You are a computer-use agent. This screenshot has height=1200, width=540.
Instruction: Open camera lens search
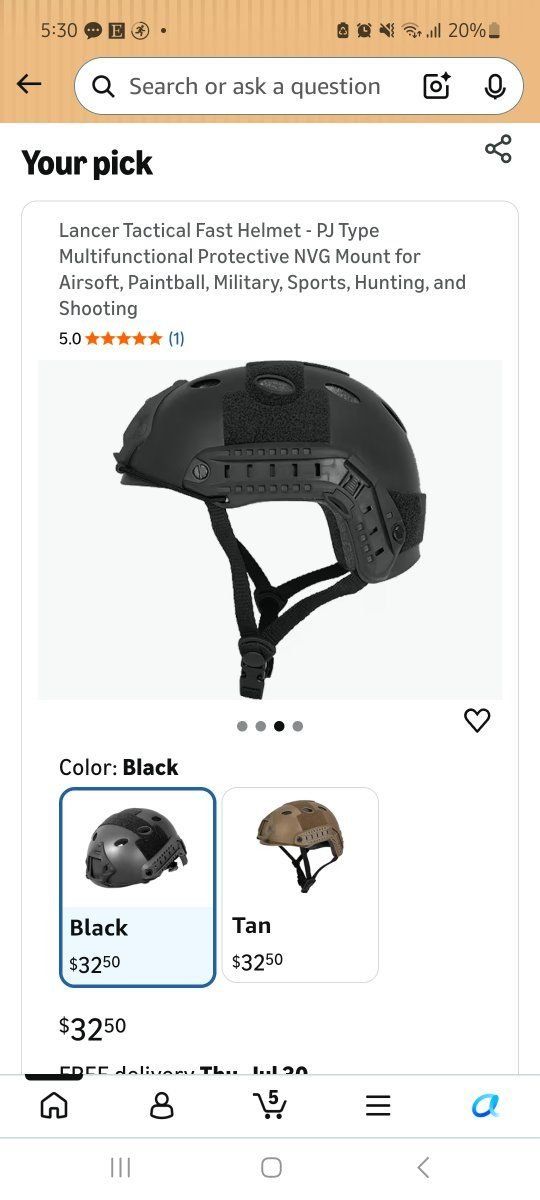pos(437,87)
